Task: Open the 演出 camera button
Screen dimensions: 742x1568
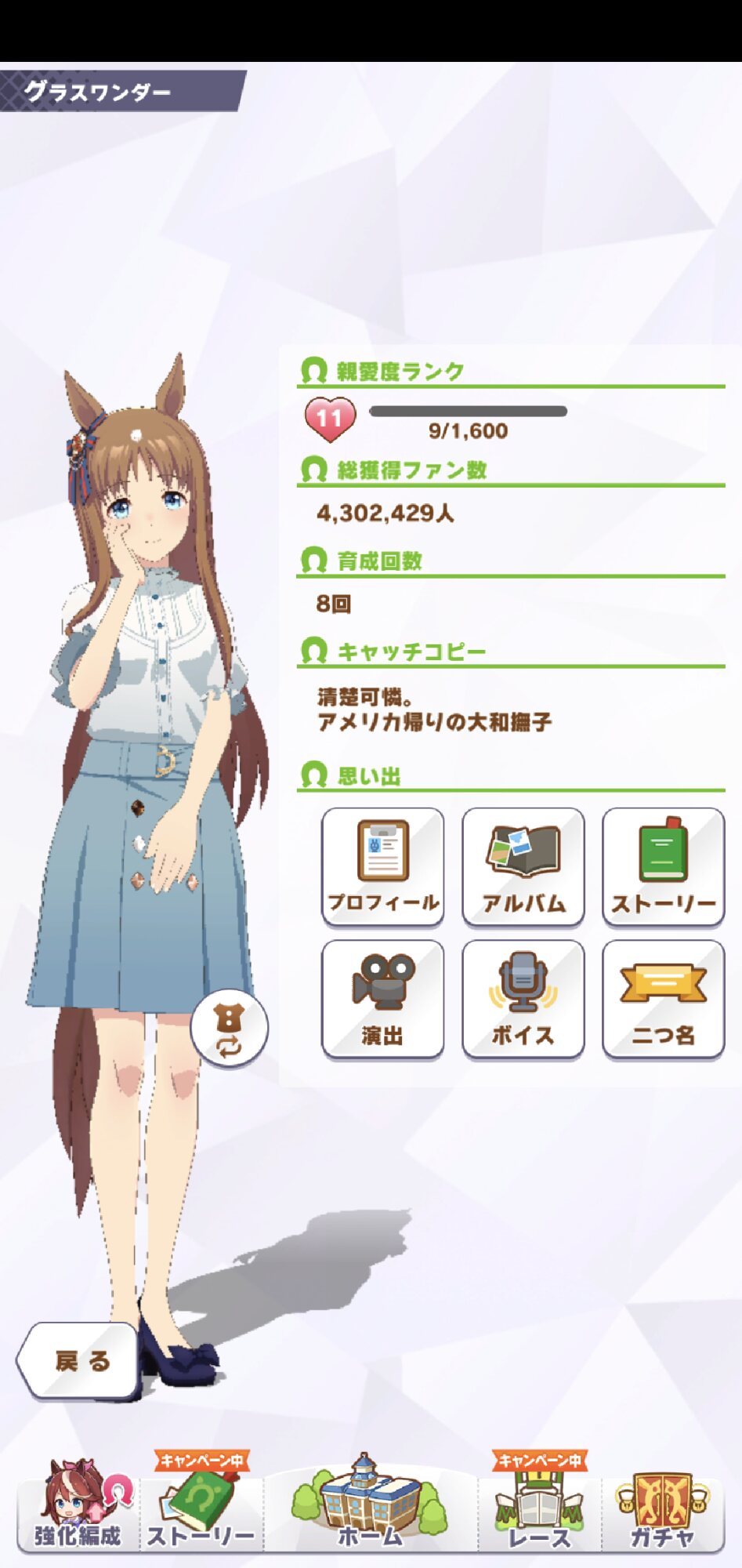Action: [x=383, y=1000]
